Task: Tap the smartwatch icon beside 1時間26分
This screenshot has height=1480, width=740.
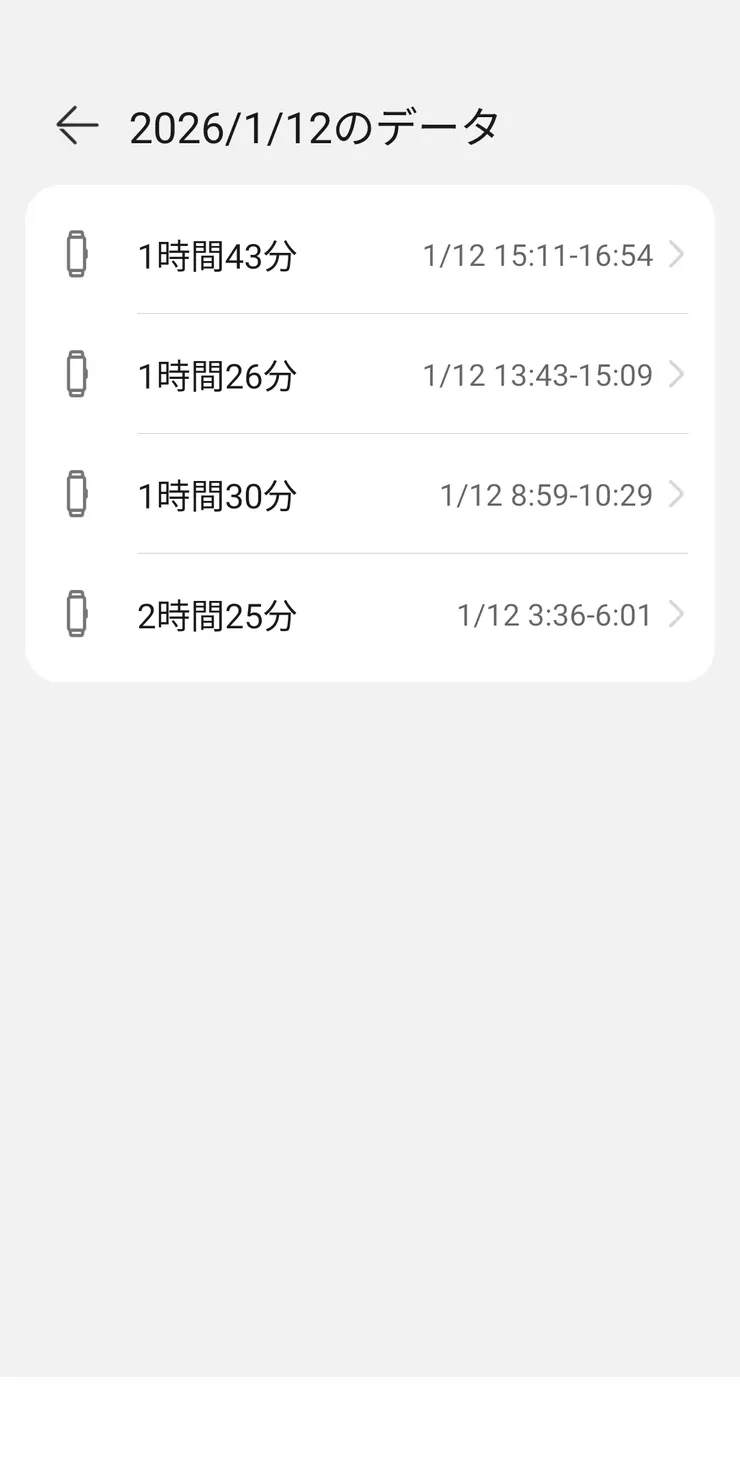Action: point(78,375)
